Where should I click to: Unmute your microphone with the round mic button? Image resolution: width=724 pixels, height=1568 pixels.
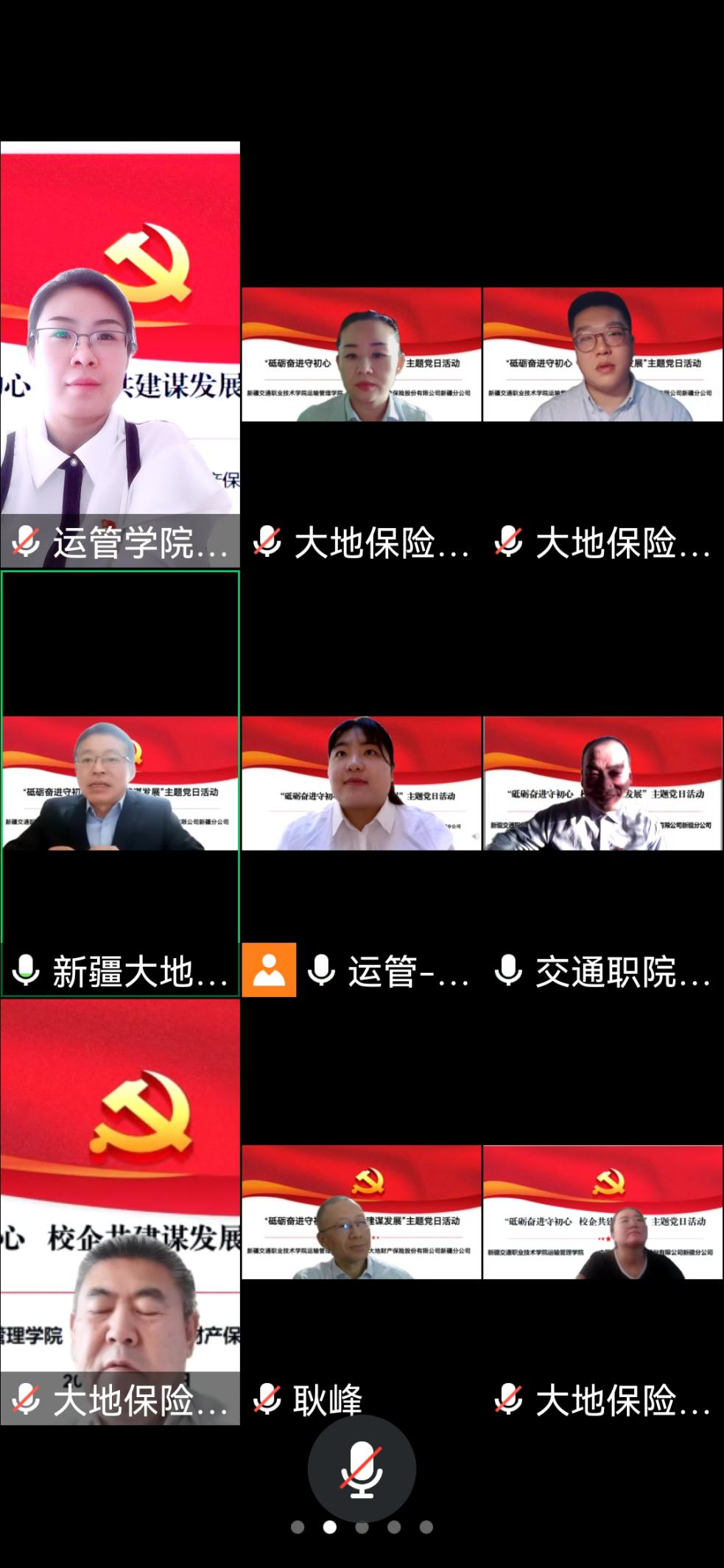[362, 1468]
